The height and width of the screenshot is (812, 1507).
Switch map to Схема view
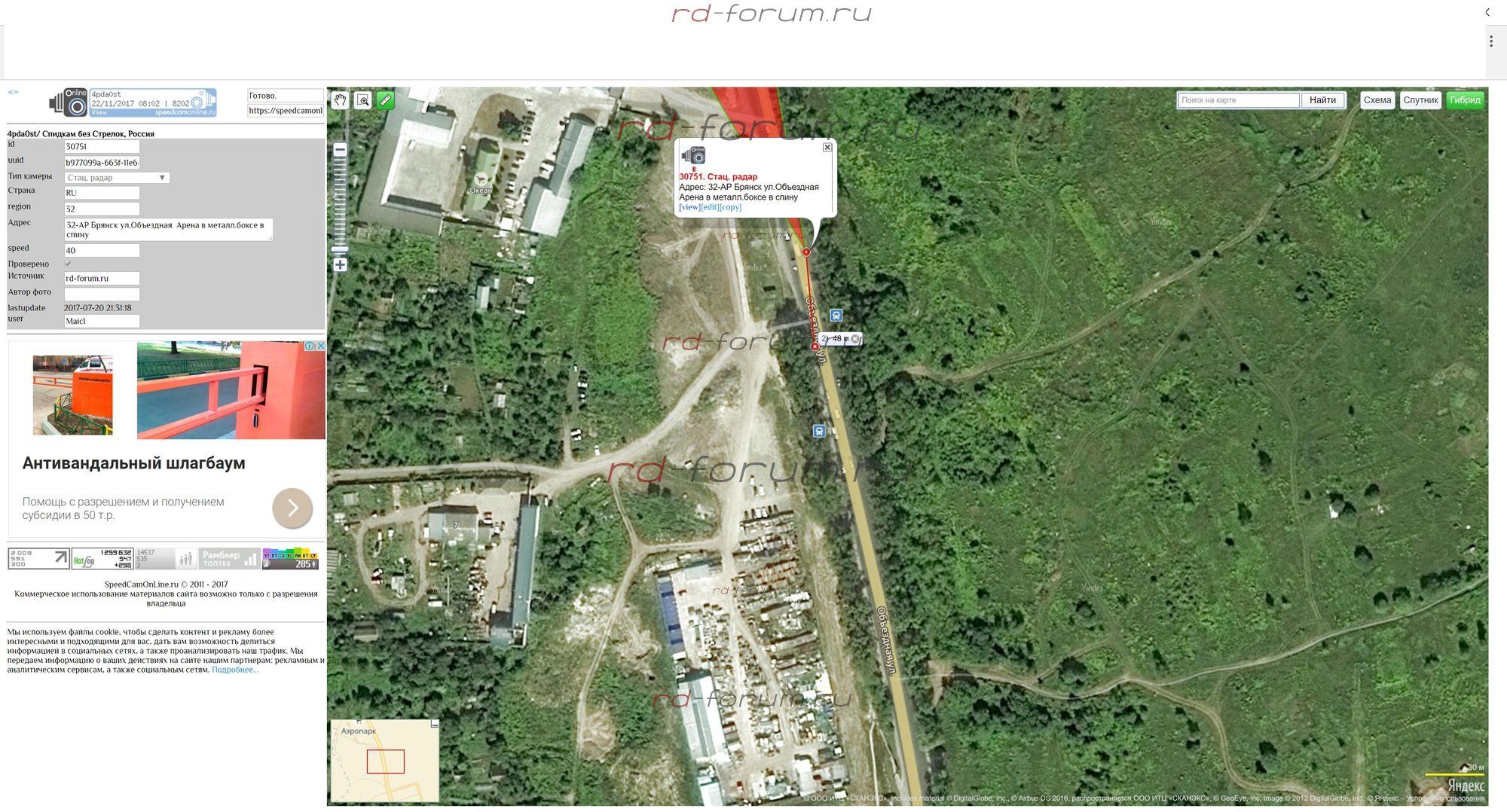coord(1377,100)
